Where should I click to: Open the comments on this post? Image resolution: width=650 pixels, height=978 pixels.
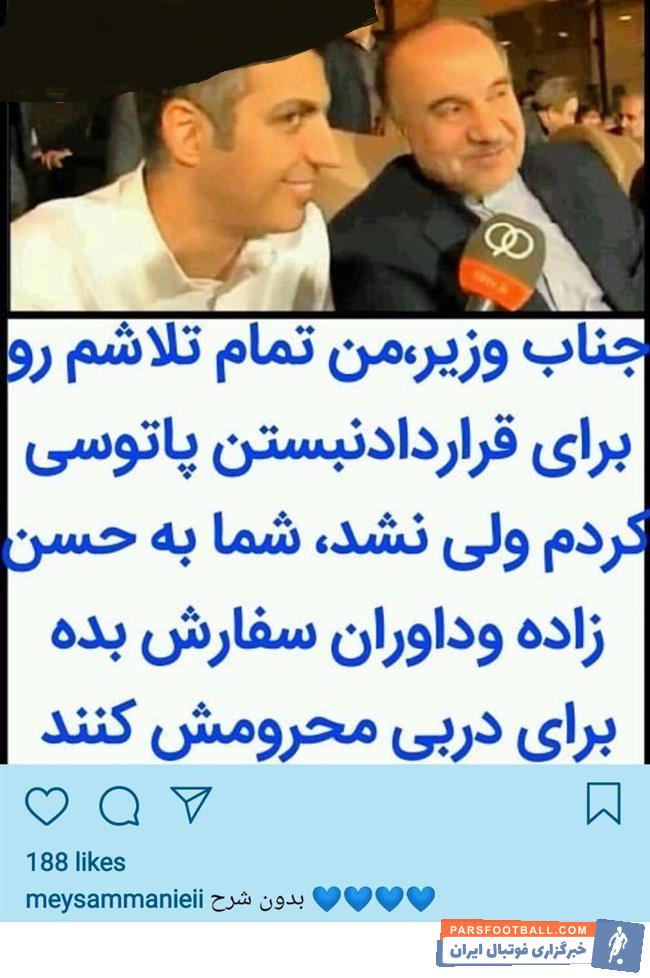pos(119,806)
